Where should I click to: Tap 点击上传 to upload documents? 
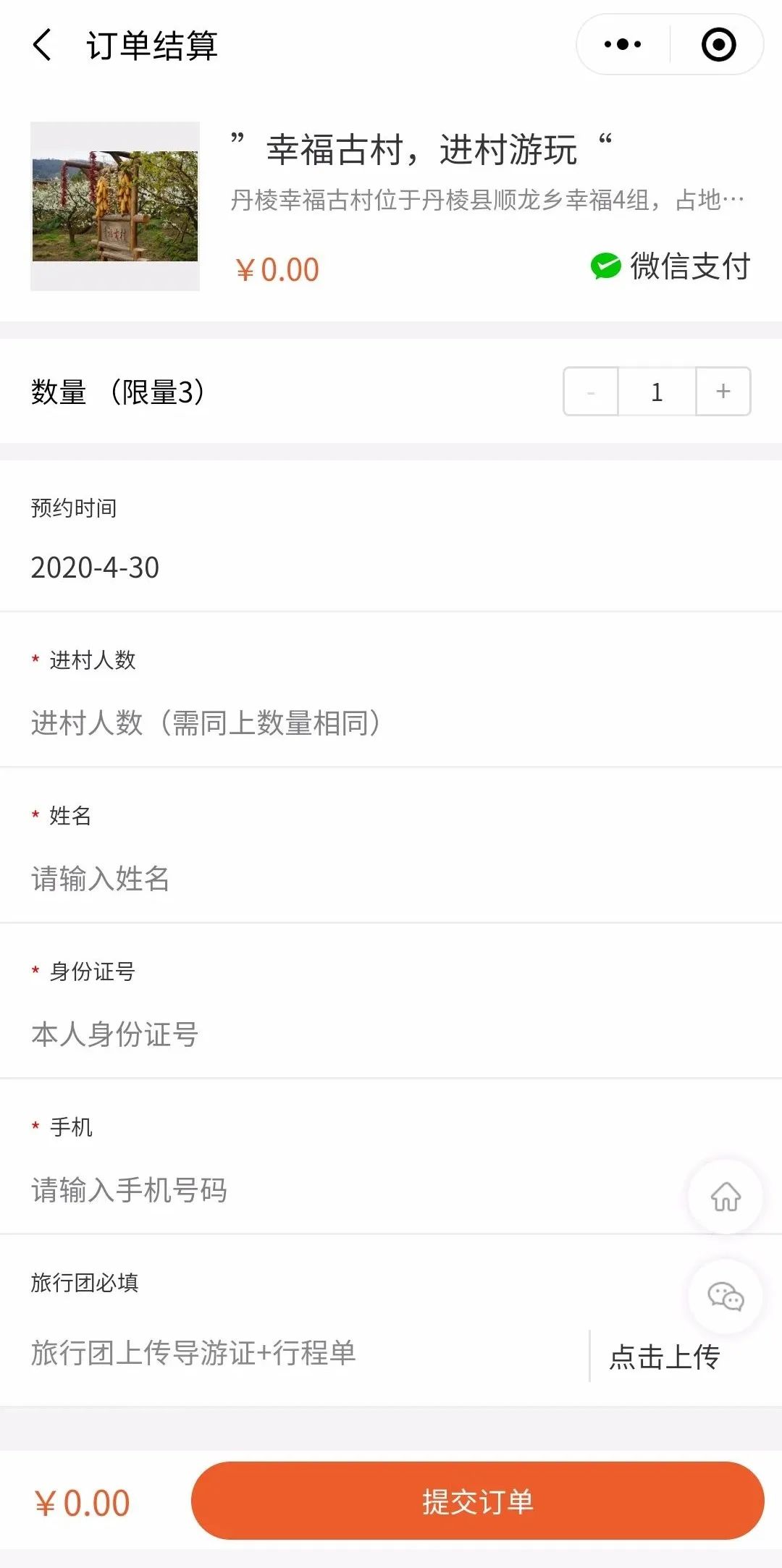pos(665,1357)
